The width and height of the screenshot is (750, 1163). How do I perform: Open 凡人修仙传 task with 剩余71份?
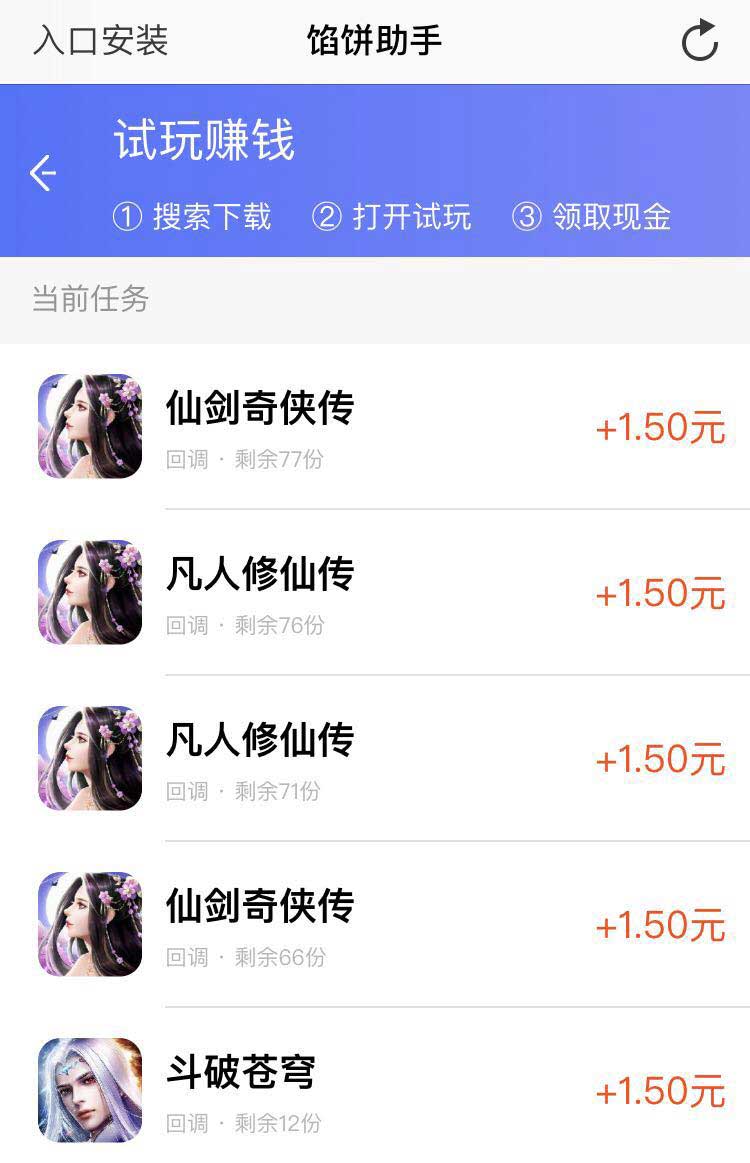pyautogui.click(x=375, y=759)
